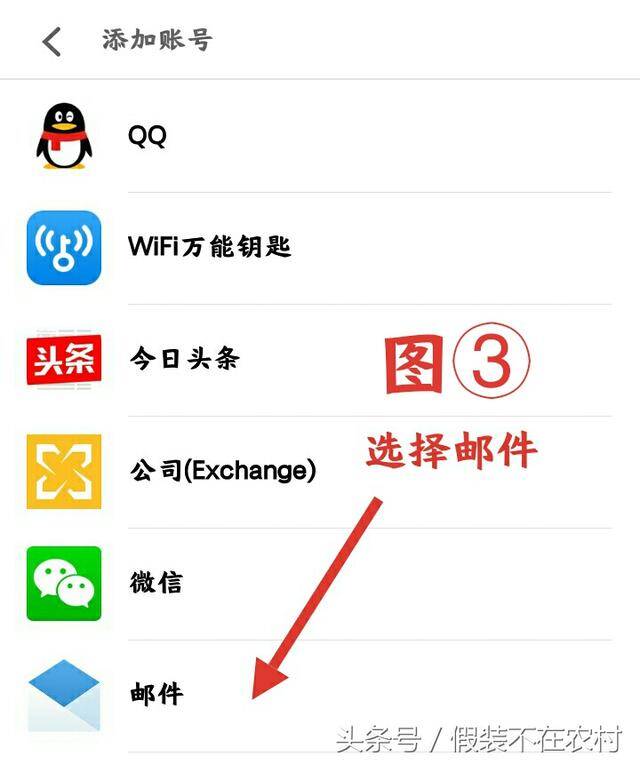640x764 pixels.
Task: Add a 今日头条 account
Action: (x=184, y=359)
